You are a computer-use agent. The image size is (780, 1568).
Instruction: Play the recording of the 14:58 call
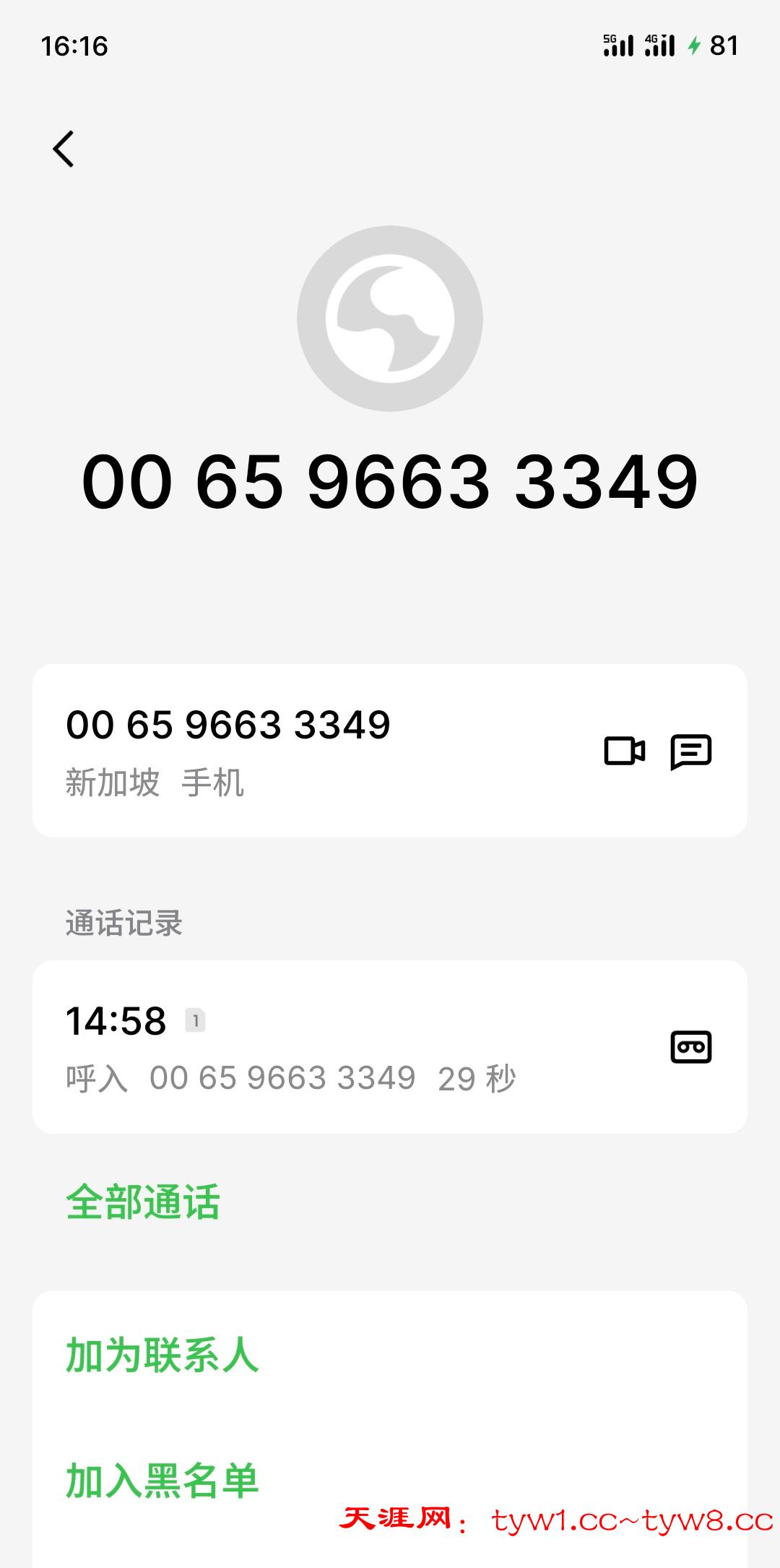[691, 1047]
